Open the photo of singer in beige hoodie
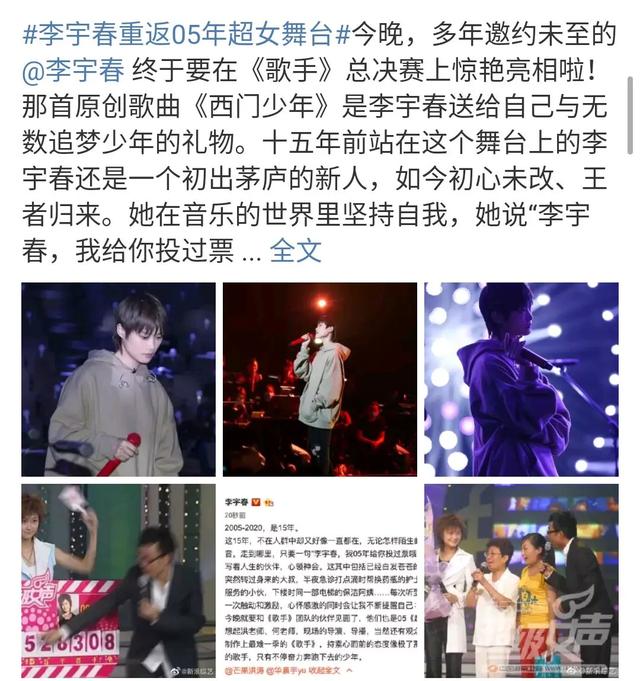 click(118, 379)
